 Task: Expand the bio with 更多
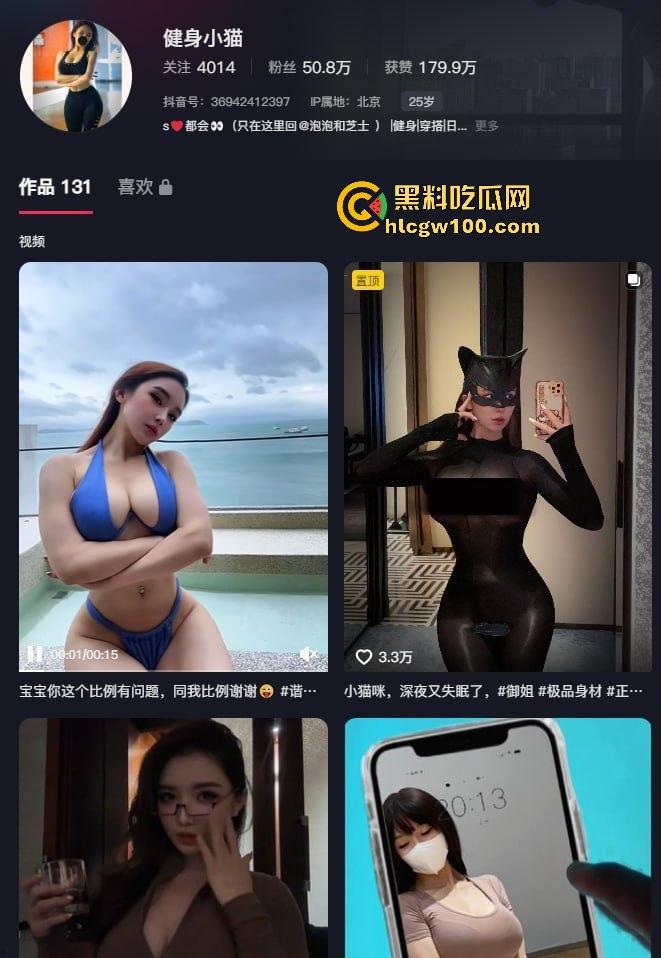(486, 126)
